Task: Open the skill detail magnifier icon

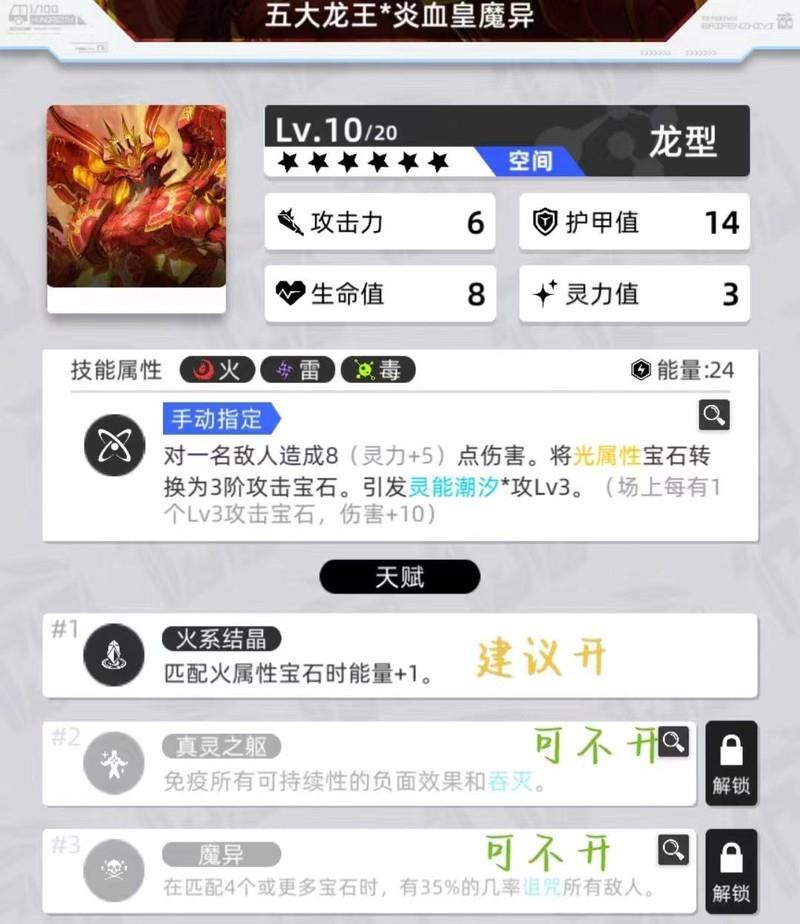Action: pyautogui.click(x=714, y=415)
